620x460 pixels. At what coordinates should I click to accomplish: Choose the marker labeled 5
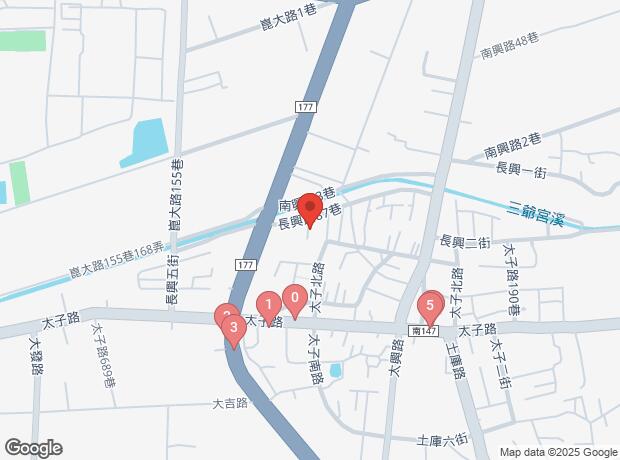tap(430, 304)
